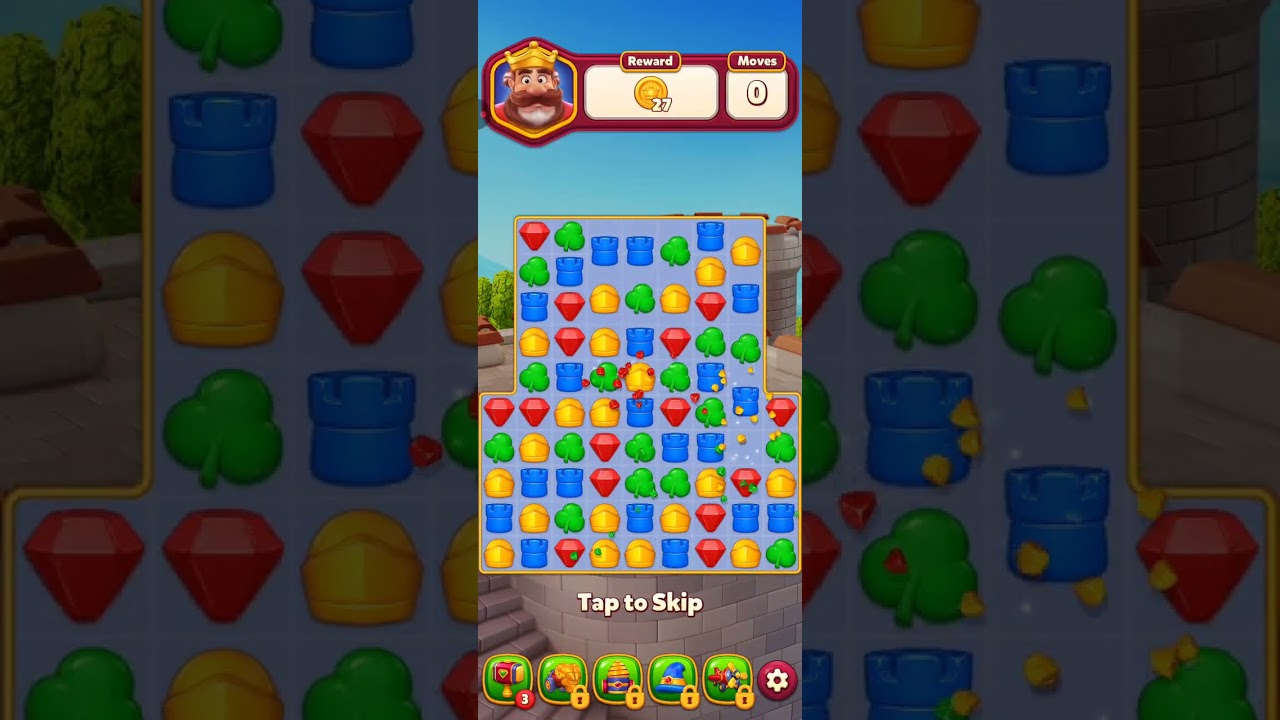1280x720 pixels.
Task: Open the settings gear
Action: pyautogui.click(x=777, y=681)
